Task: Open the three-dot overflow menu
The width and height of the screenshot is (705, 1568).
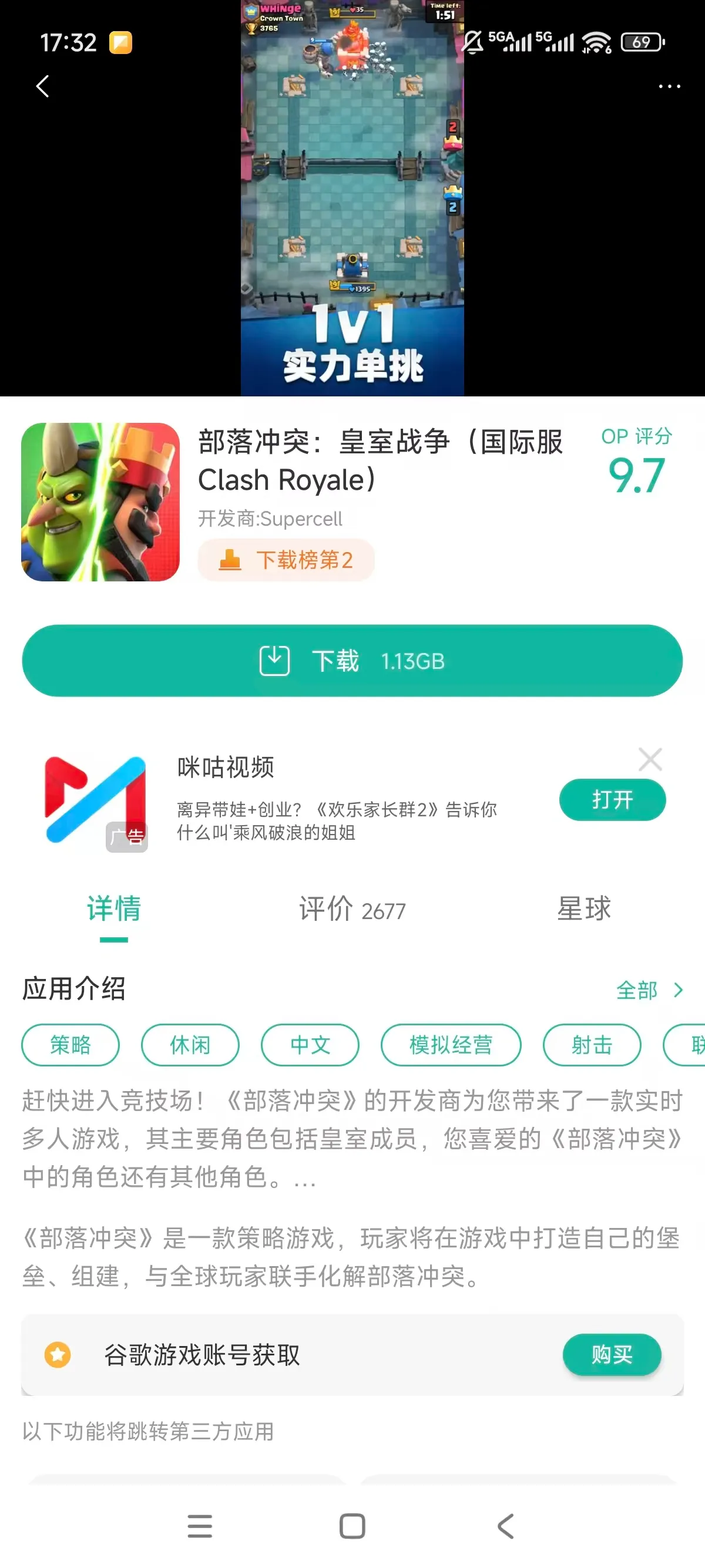Action: 669,86
